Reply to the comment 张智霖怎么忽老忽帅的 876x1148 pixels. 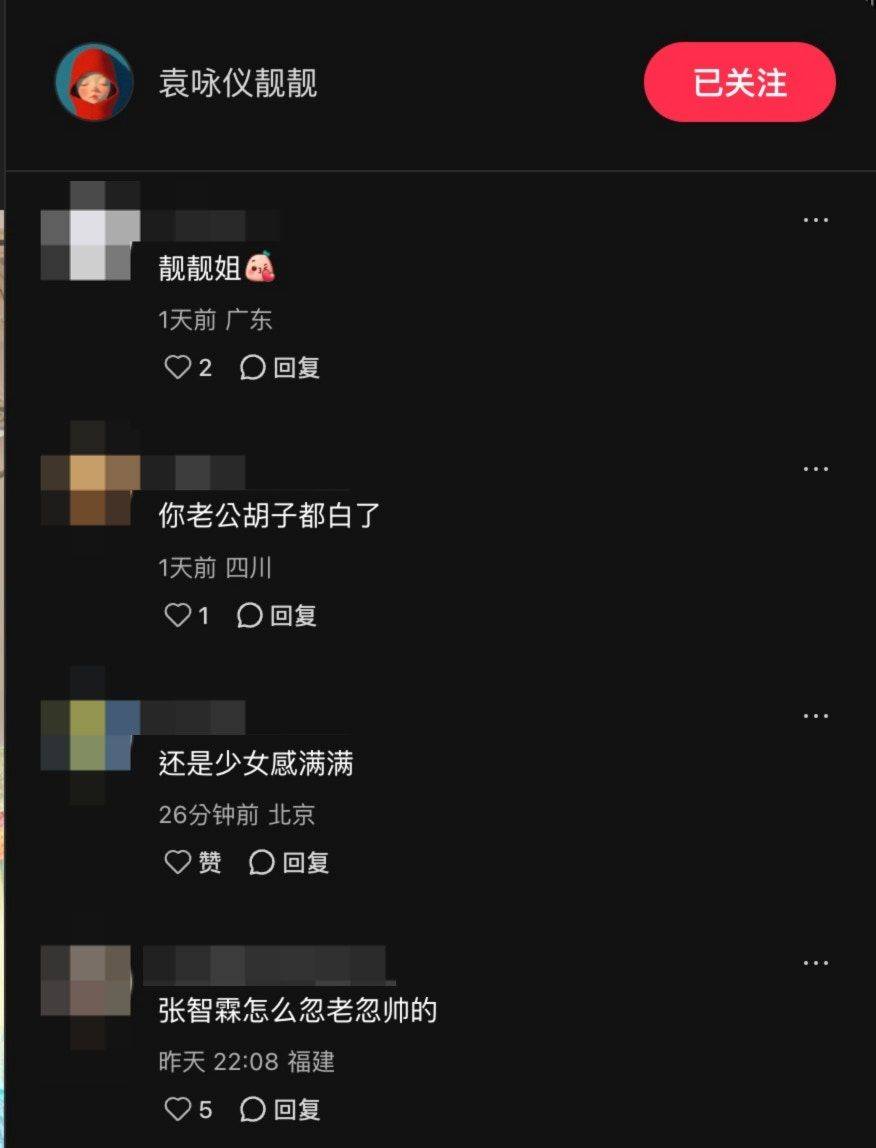pos(280,1109)
